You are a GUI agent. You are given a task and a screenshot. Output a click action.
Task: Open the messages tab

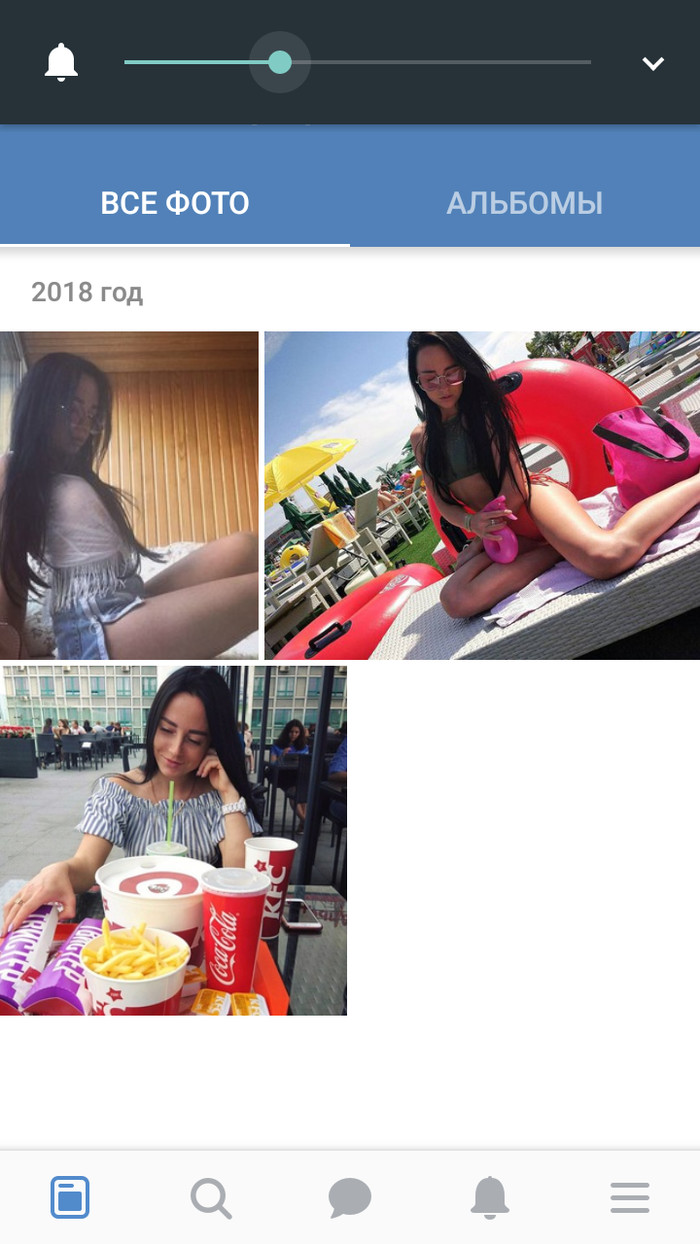[x=350, y=1197]
